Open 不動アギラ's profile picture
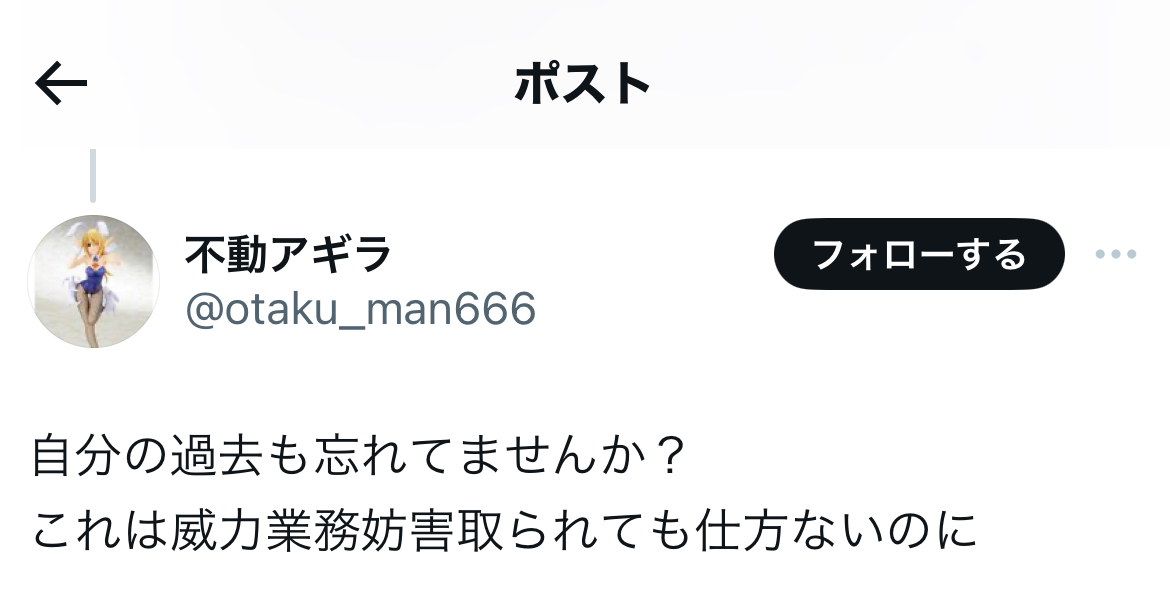1170x595 pixels. 93,281
